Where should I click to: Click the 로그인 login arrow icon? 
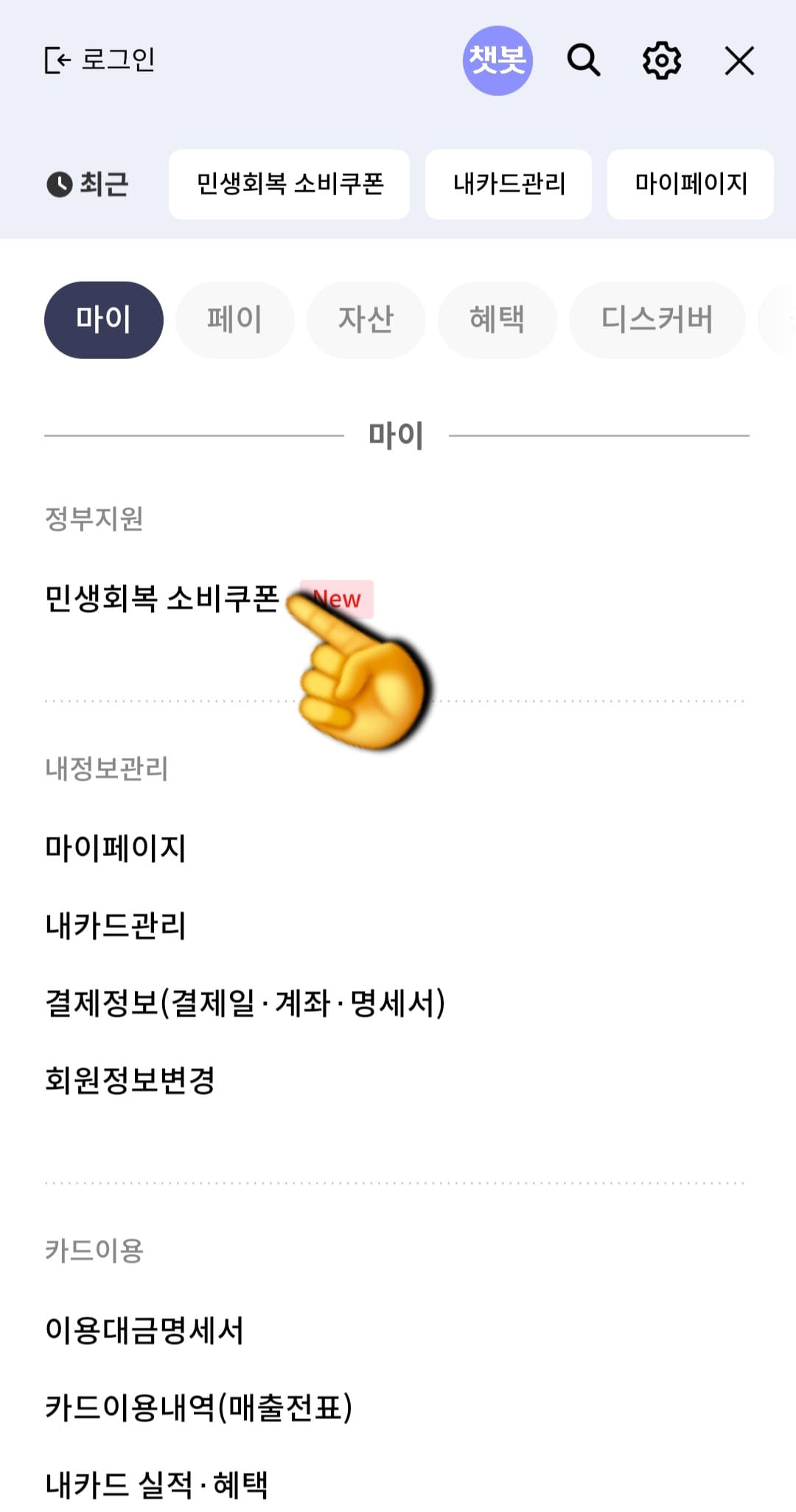click(56, 61)
